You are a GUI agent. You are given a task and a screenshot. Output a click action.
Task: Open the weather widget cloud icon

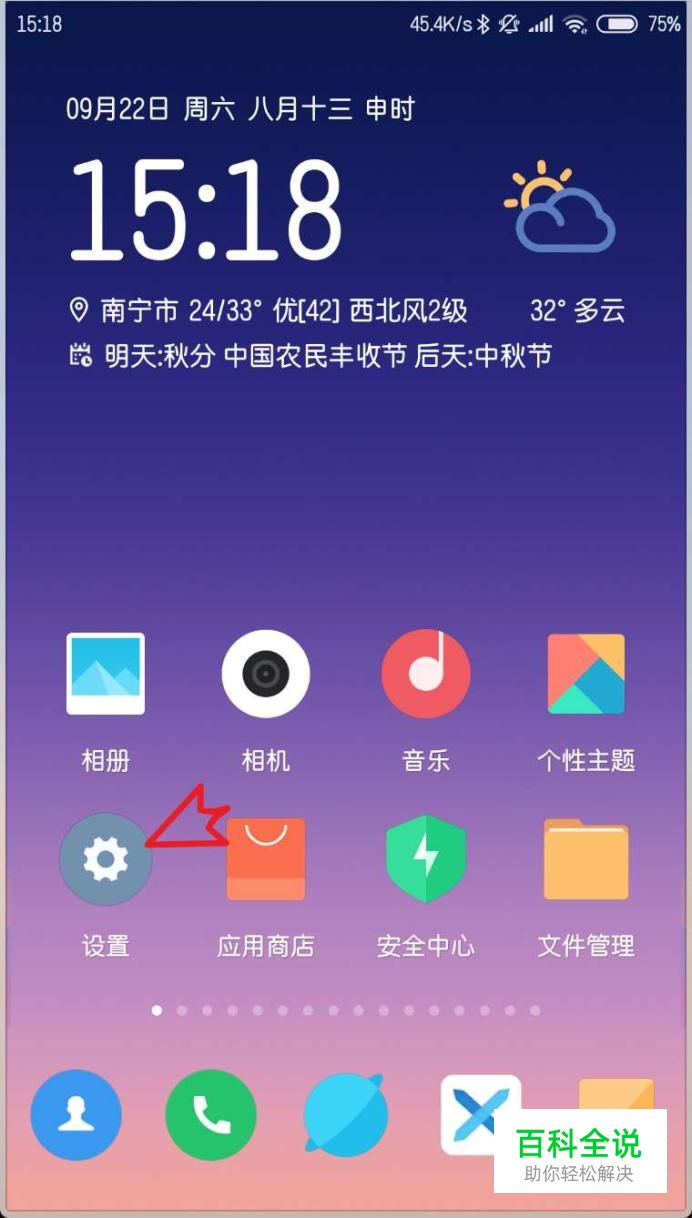pos(560,208)
